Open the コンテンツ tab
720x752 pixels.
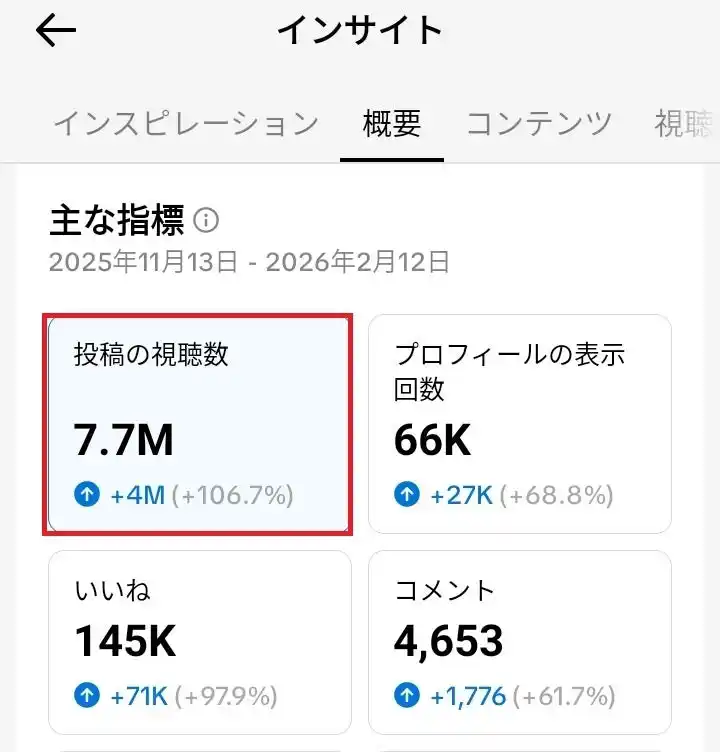tap(539, 124)
